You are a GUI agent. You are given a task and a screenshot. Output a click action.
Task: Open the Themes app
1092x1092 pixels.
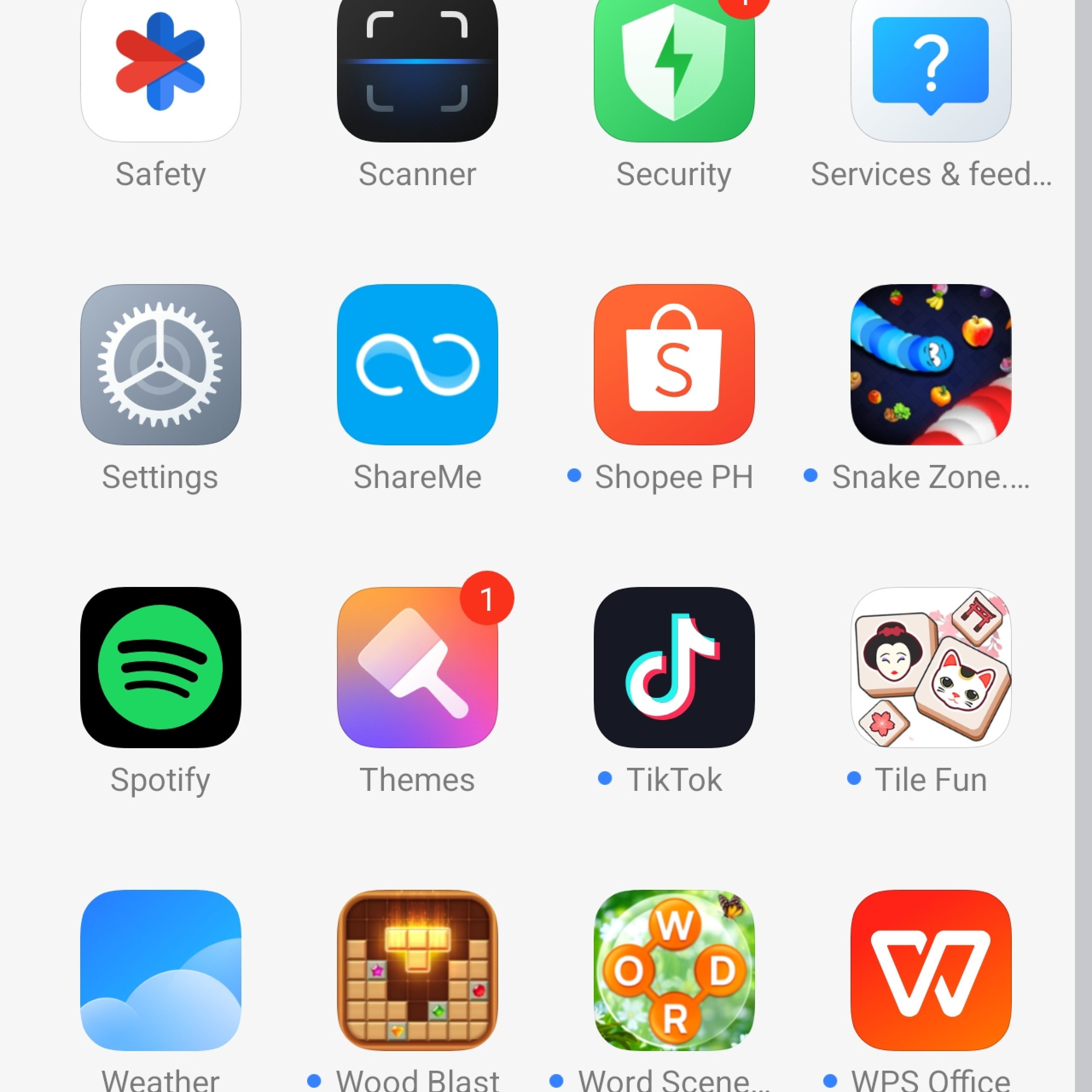[x=417, y=667]
